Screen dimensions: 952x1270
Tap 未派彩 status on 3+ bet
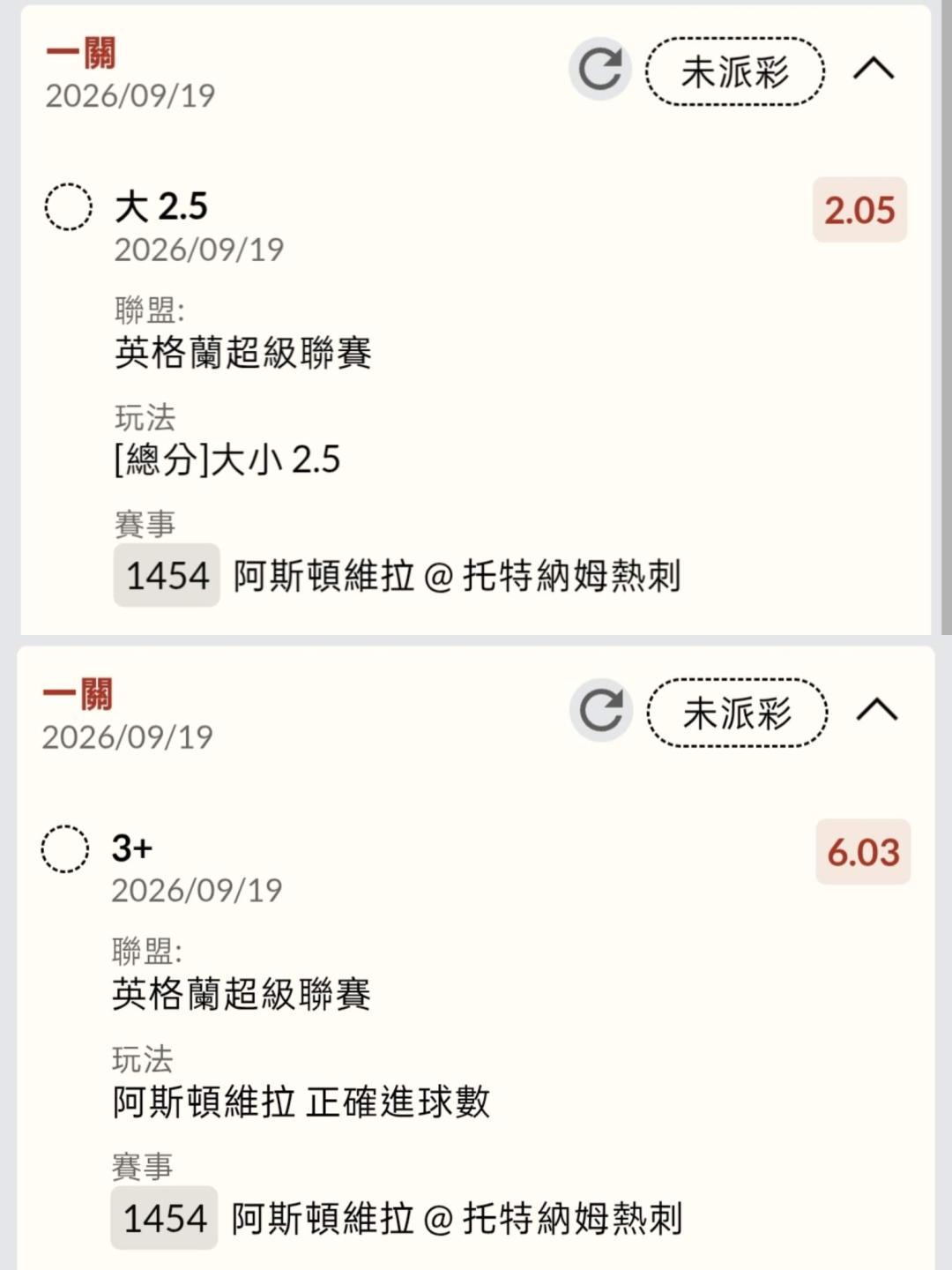[x=738, y=713]
